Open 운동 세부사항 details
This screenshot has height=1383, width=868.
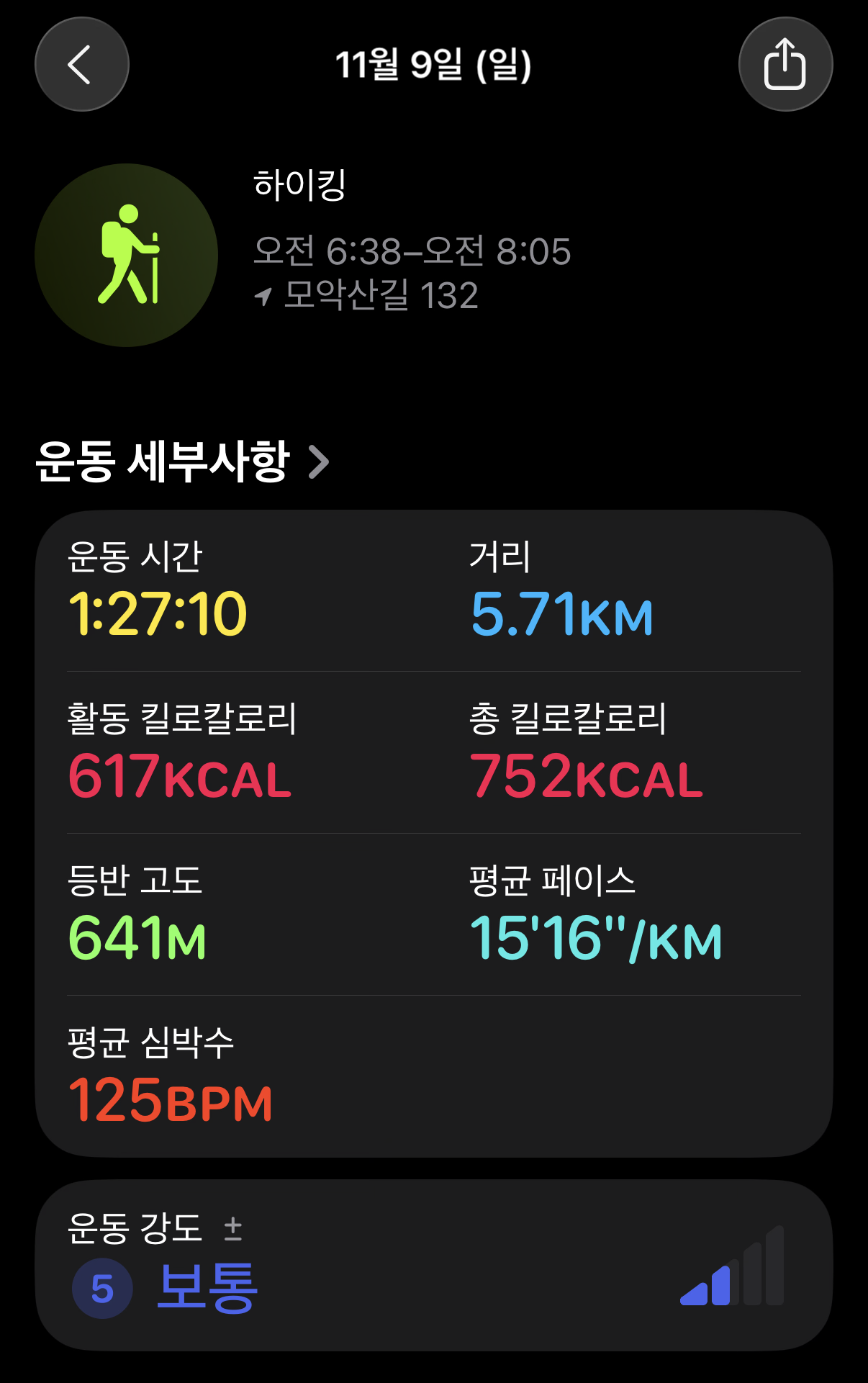click(182, 461)
